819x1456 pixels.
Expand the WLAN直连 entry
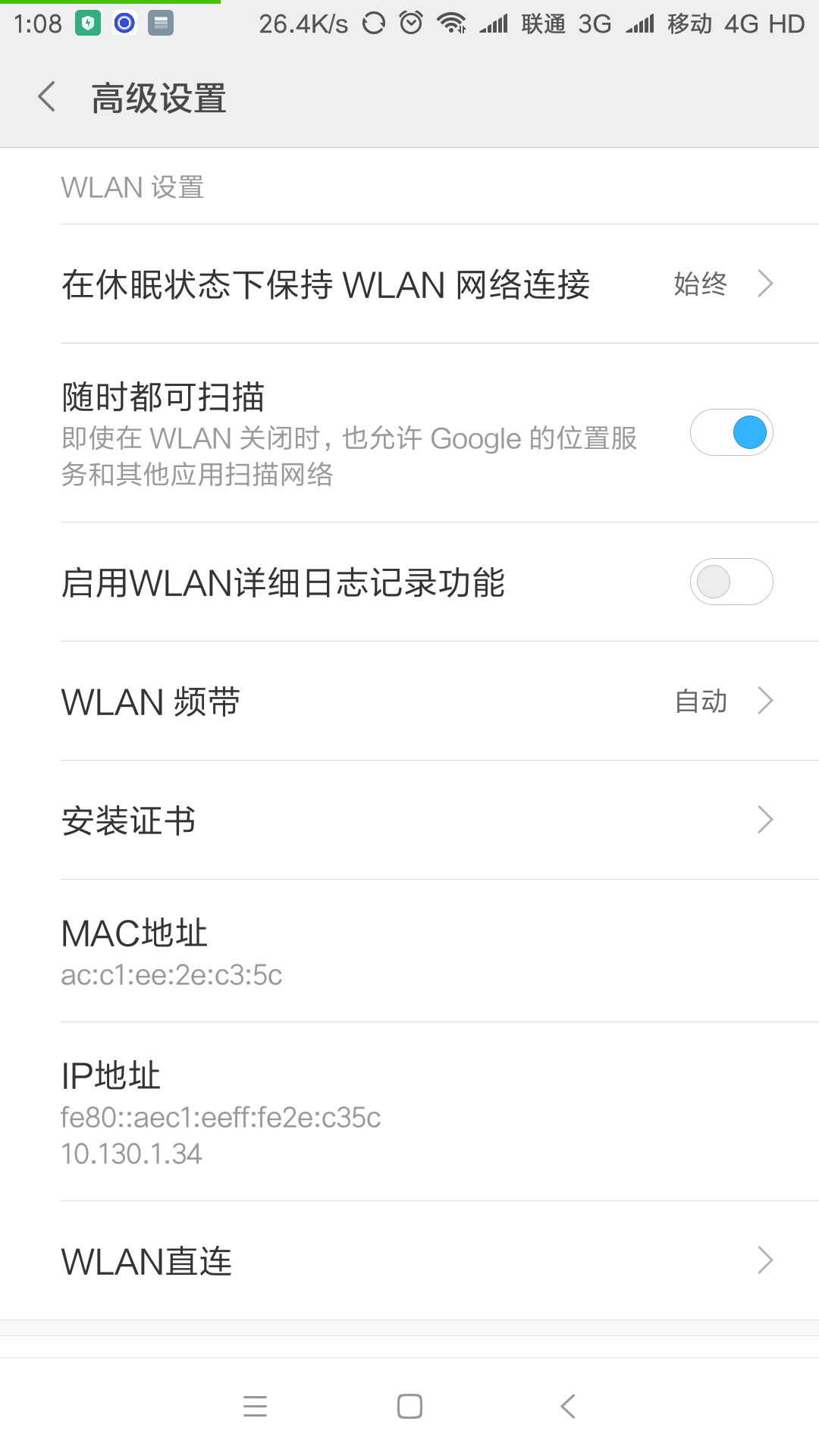coord(409,1260)
